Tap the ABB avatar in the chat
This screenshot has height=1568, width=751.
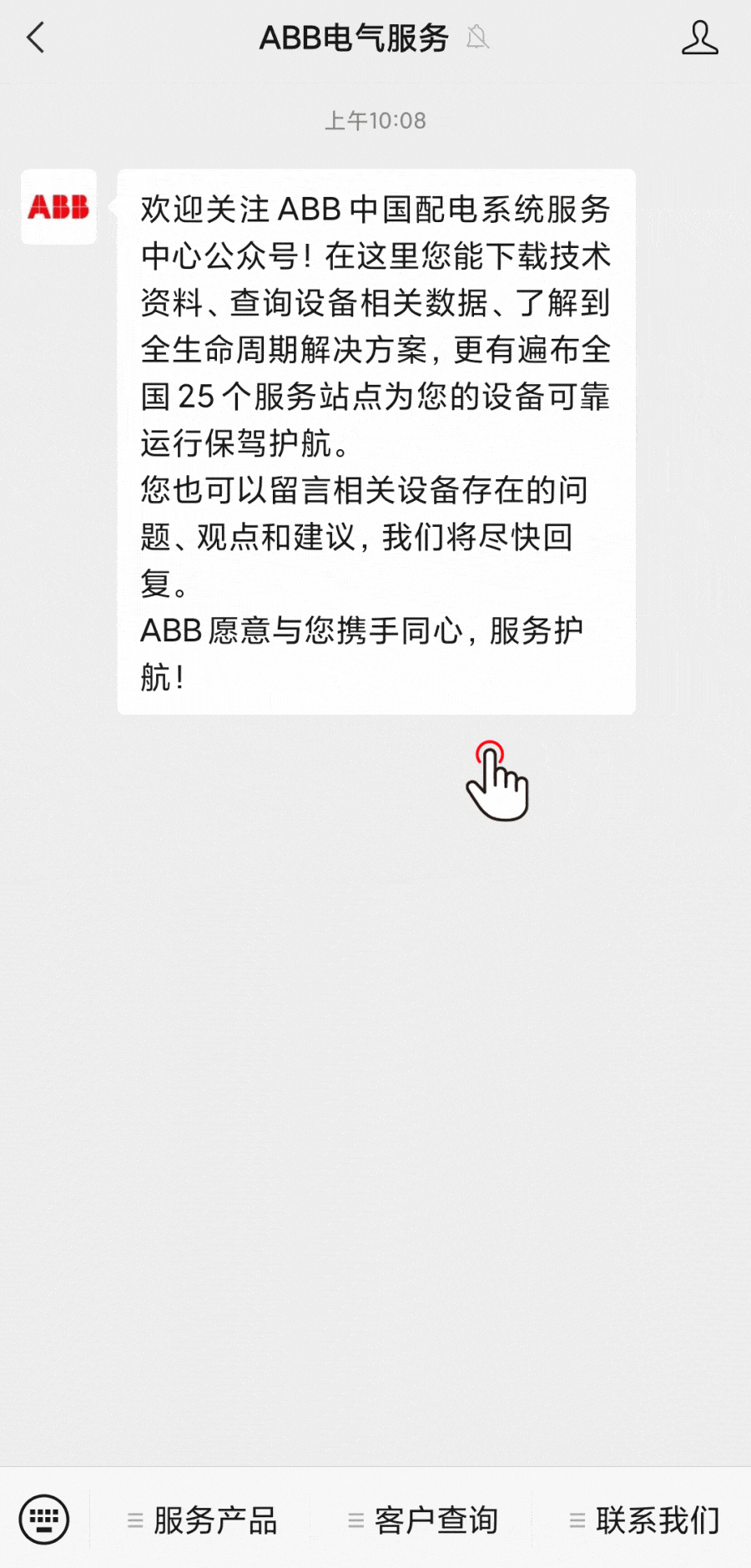tap(58, 207)
